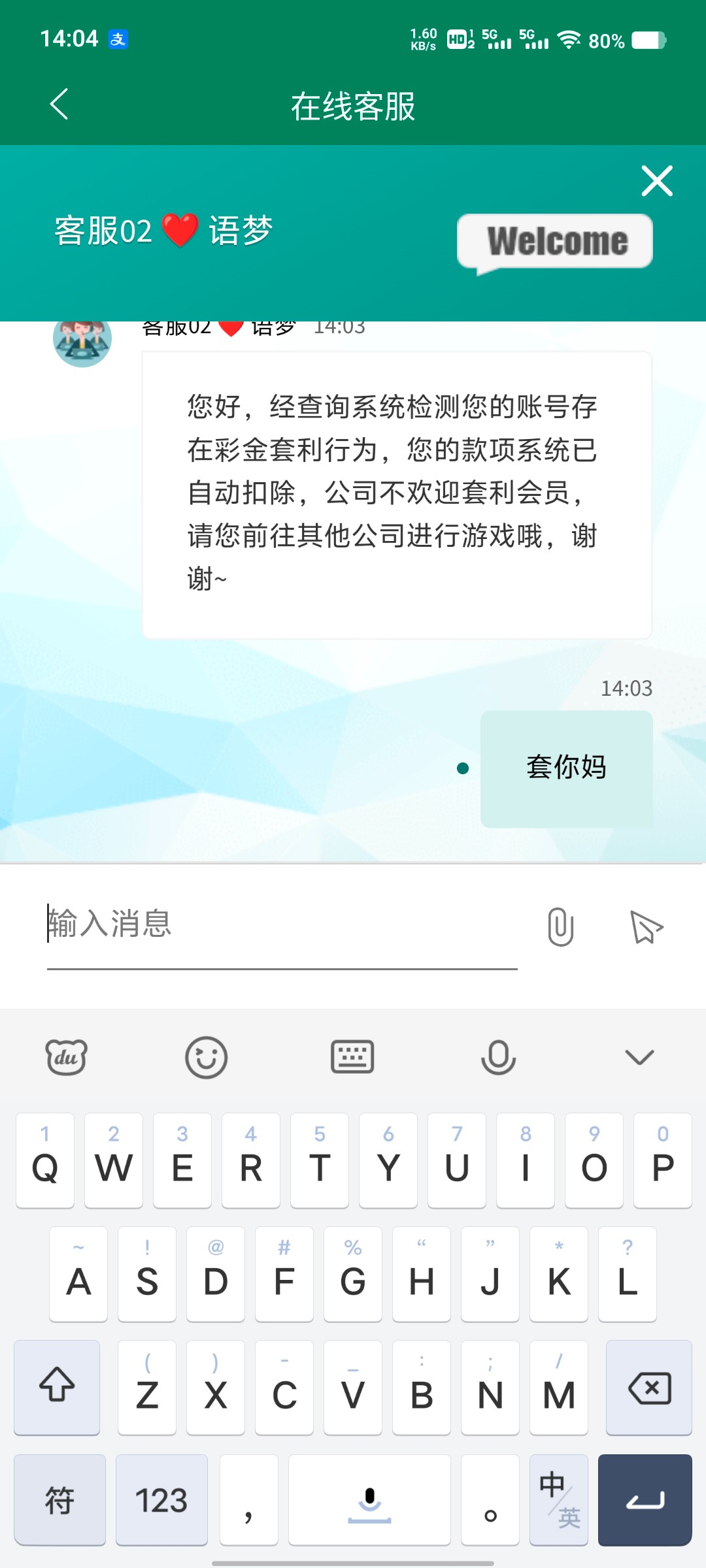
Task: Open attachments via the paperclip icon
Action: tap(561, 926)
